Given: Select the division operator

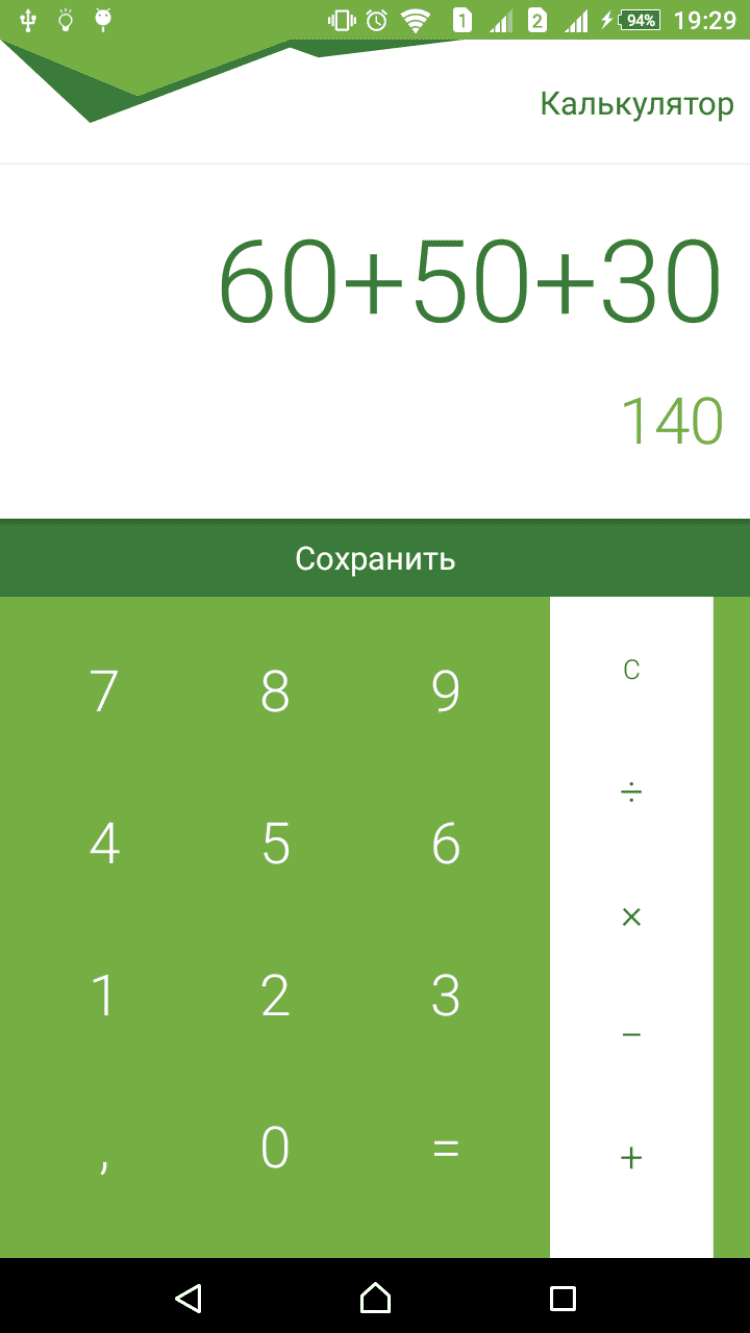Looking at the screenshot, I should pos(631,793).
